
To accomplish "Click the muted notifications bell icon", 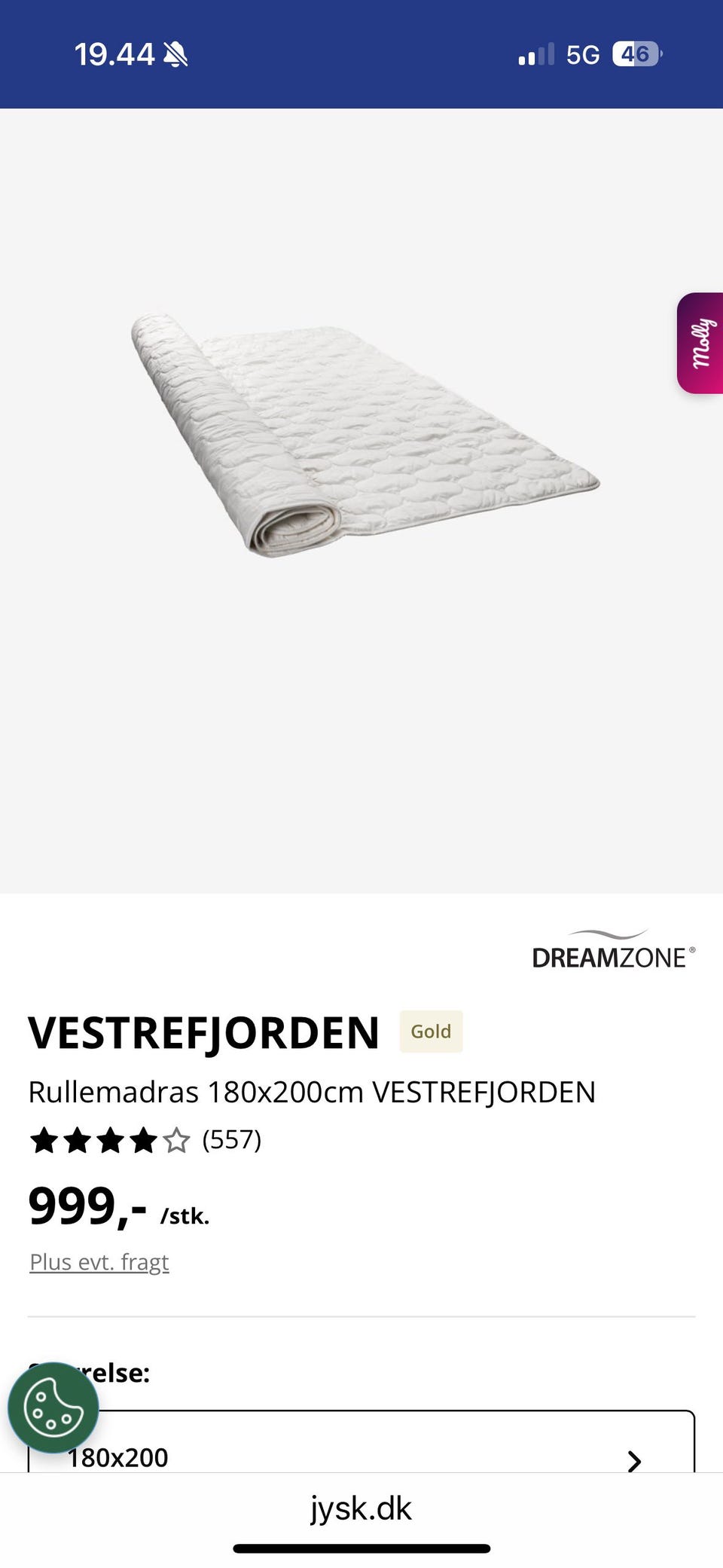I will tap(174, 53).
